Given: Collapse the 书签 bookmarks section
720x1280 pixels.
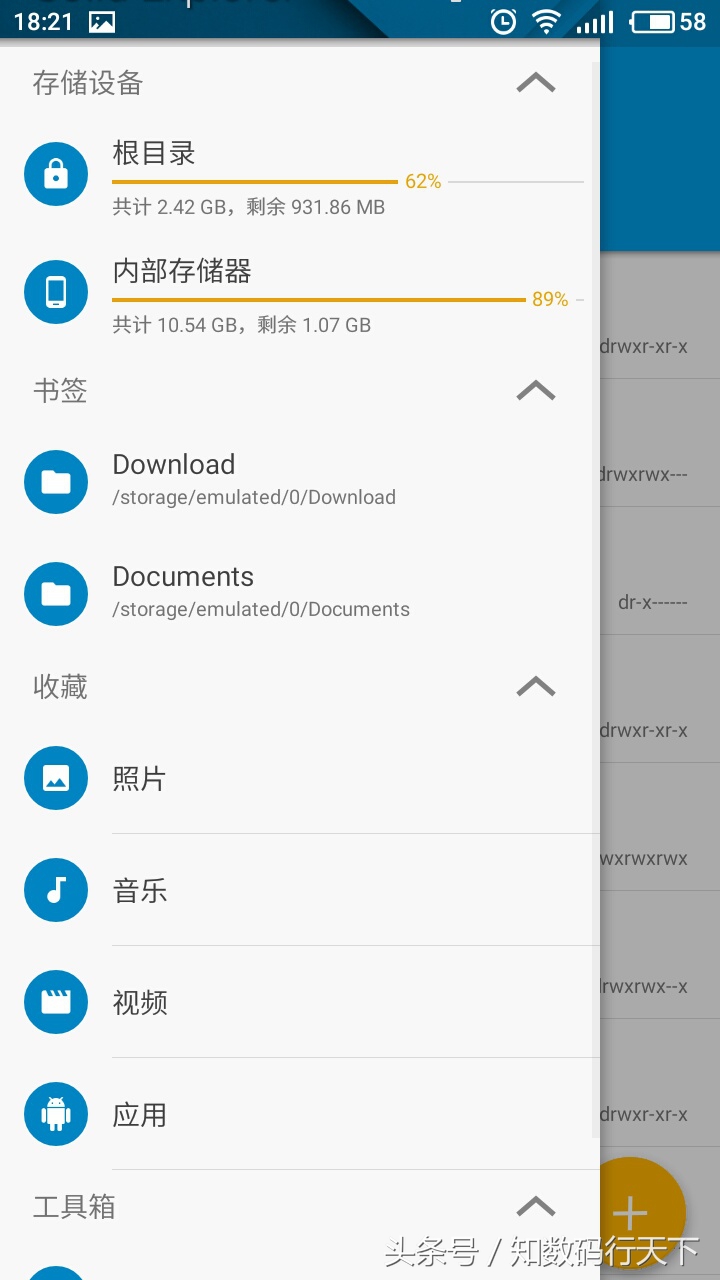Looking at the screenshot, I should tap(535, 391).
